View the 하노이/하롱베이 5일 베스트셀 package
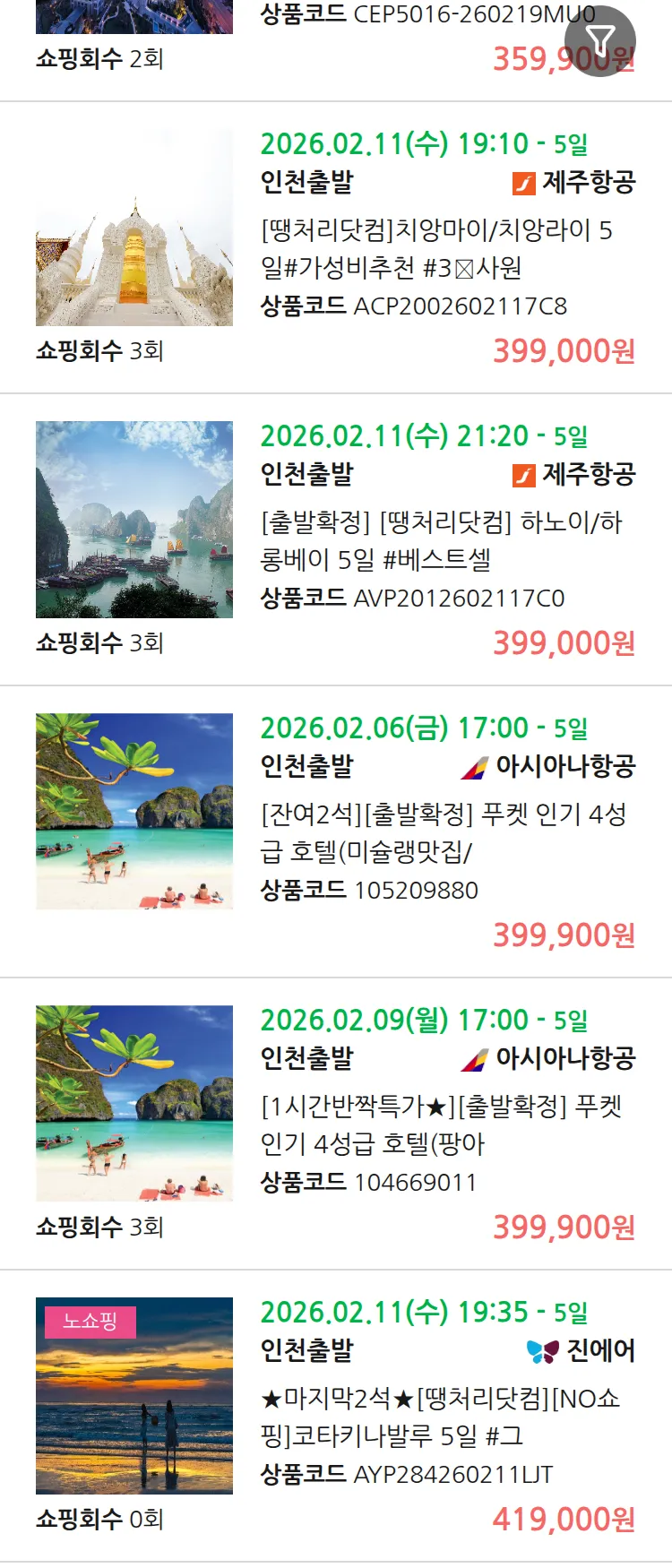672x1568 pixels. tap(441, 540)
